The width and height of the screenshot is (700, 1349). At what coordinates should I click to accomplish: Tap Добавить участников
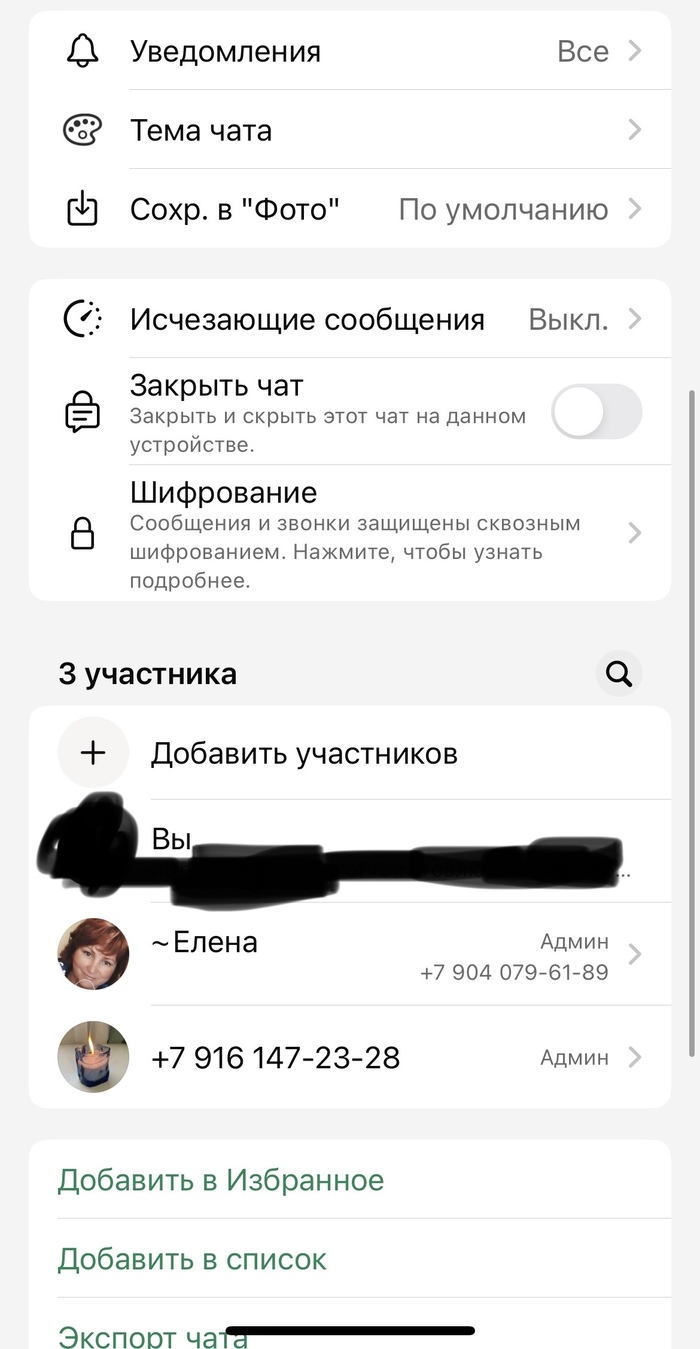click(x=304, y=753)
